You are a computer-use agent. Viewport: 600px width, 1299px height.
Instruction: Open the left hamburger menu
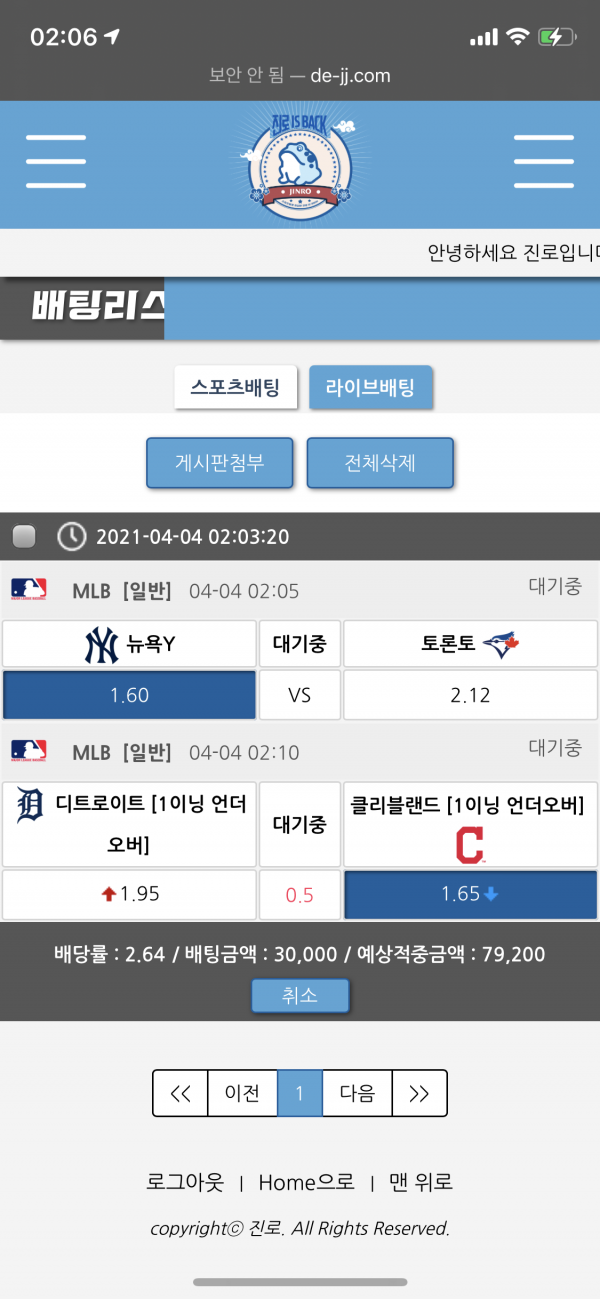point(56,161)
